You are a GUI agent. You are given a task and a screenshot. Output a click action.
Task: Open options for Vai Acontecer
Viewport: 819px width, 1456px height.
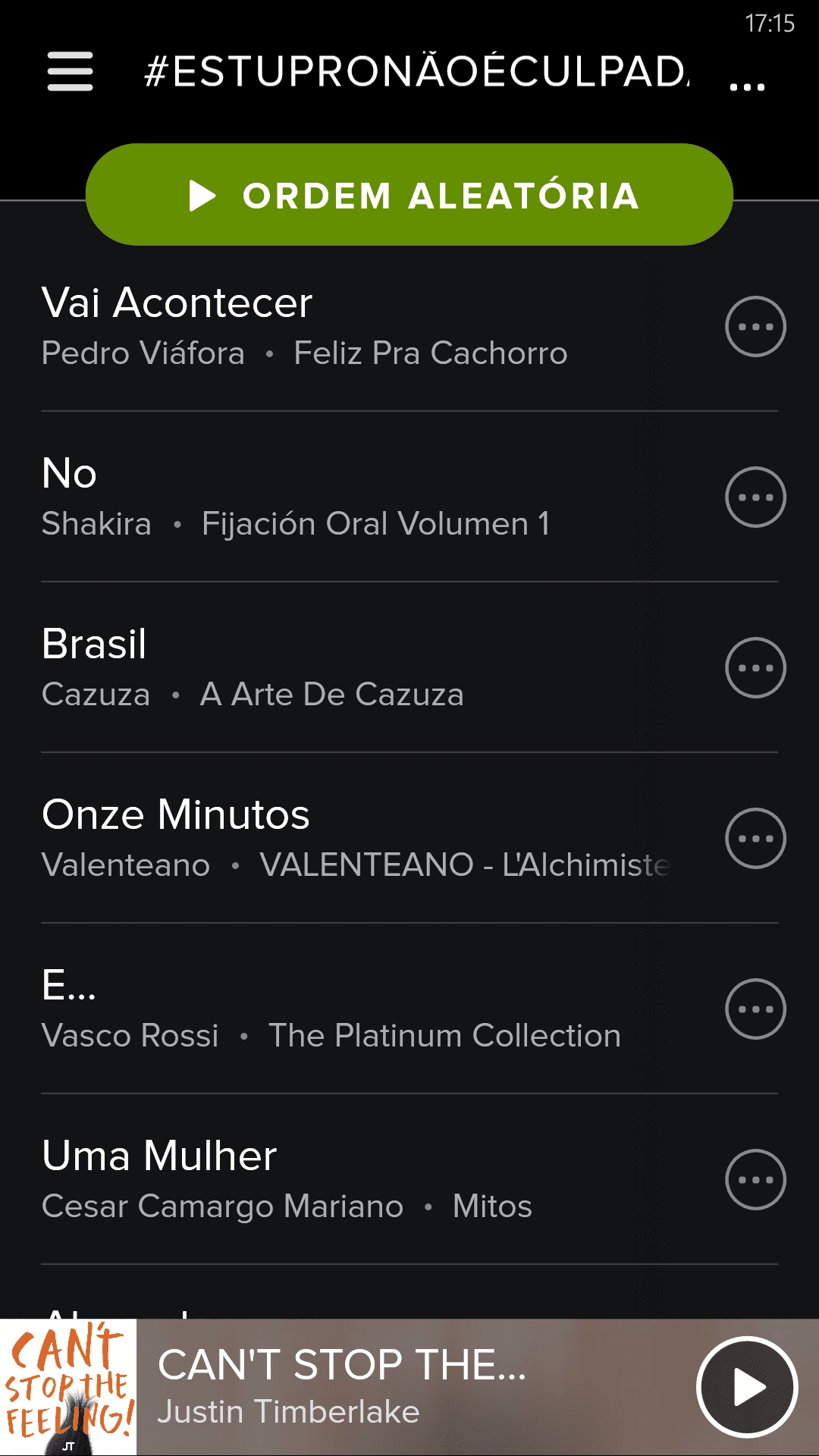[755, 327]
